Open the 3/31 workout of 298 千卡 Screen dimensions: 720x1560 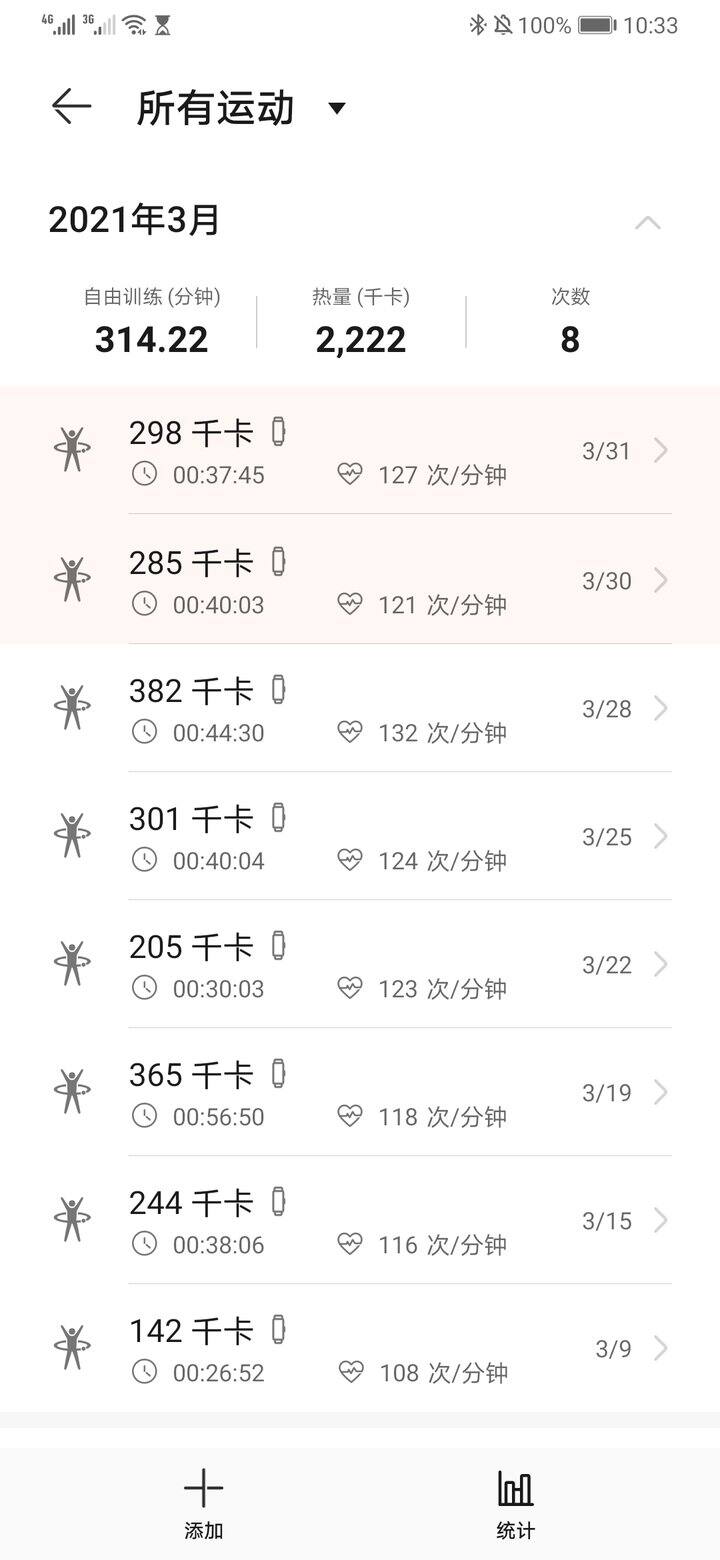360,450
